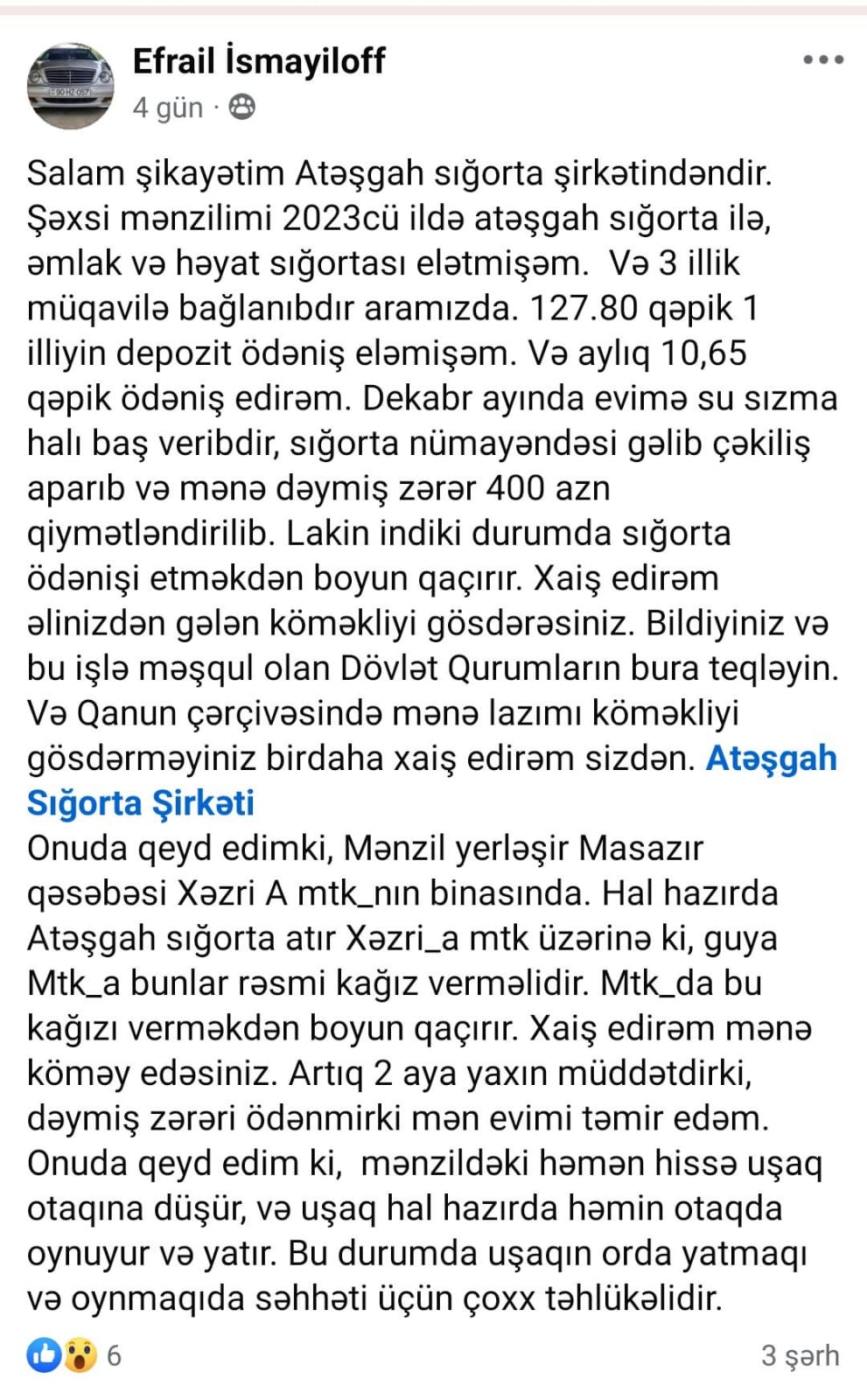The image size is (867, 1400).
Task: Open the 3 şərh comments
Action: [x=800, y=1355]
